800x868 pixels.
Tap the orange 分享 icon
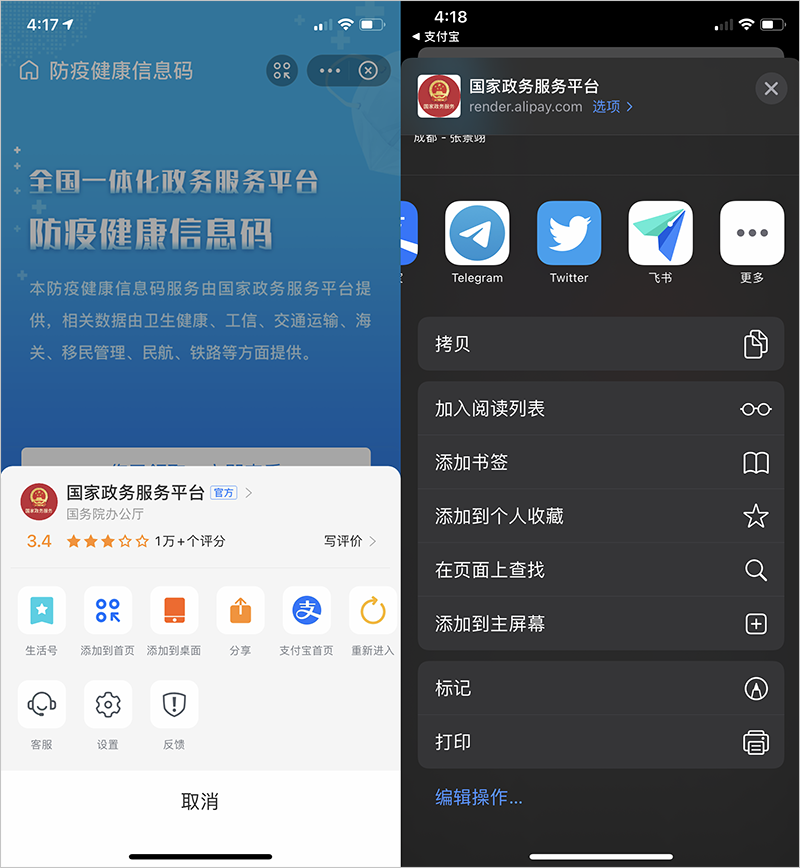240,611
